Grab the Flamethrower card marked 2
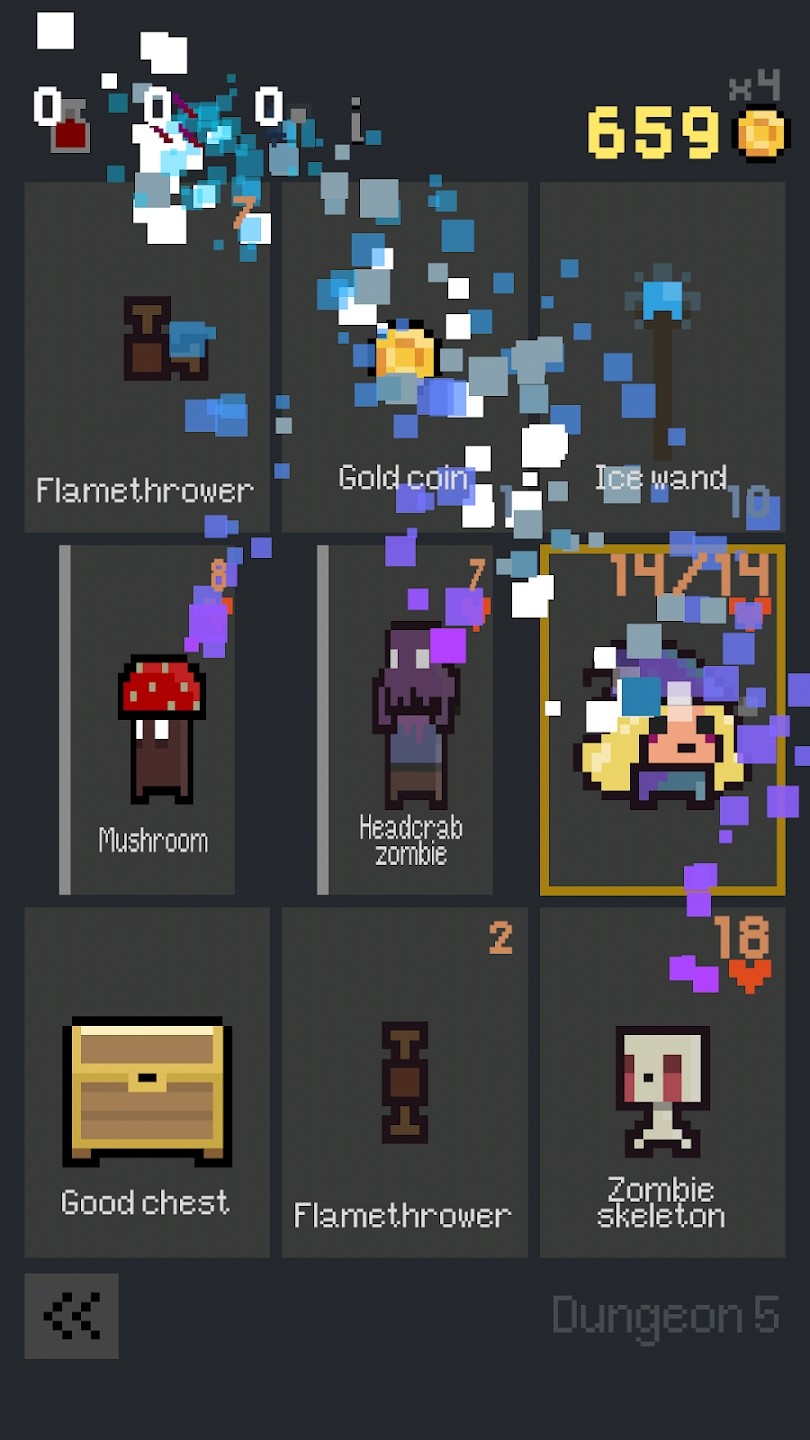Image resolution: width=810 pixels, height=1440 pixels. point(404,1082)
